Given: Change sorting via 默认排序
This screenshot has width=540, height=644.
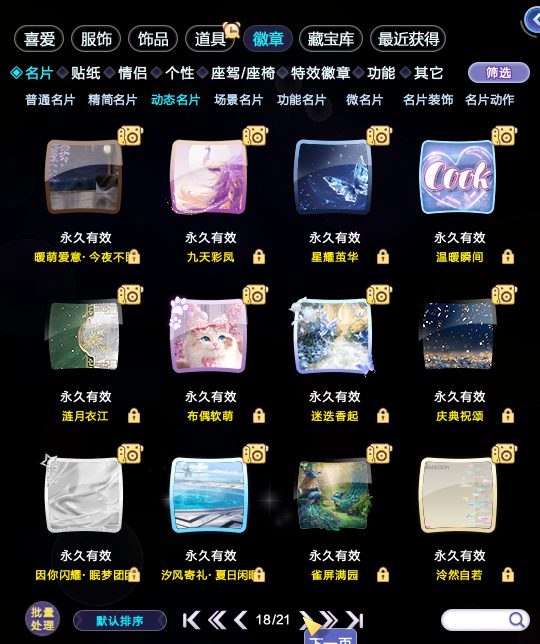Looking at the screenshot, I should tap(119, 620).
